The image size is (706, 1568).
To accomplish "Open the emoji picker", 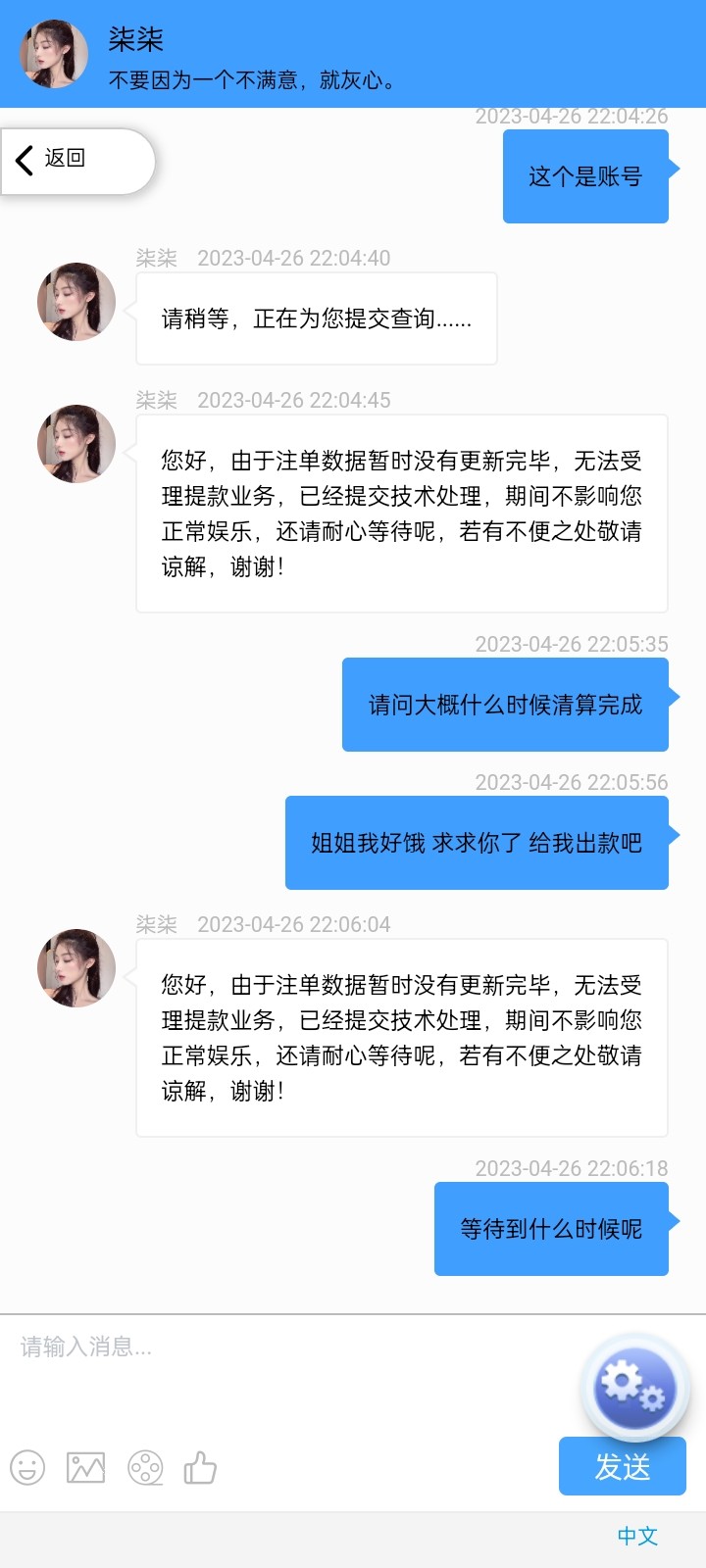I will click(27, 1468).
